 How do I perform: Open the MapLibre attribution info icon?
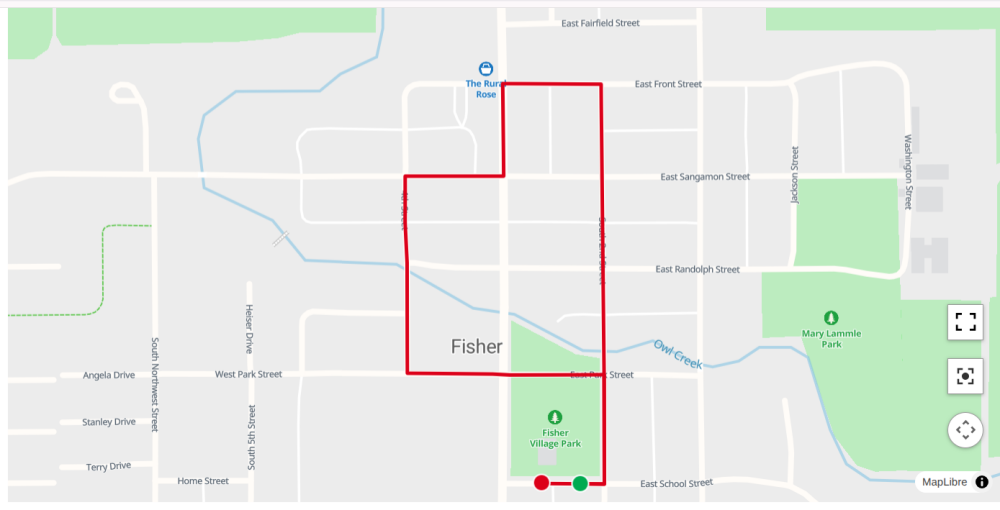982,482
